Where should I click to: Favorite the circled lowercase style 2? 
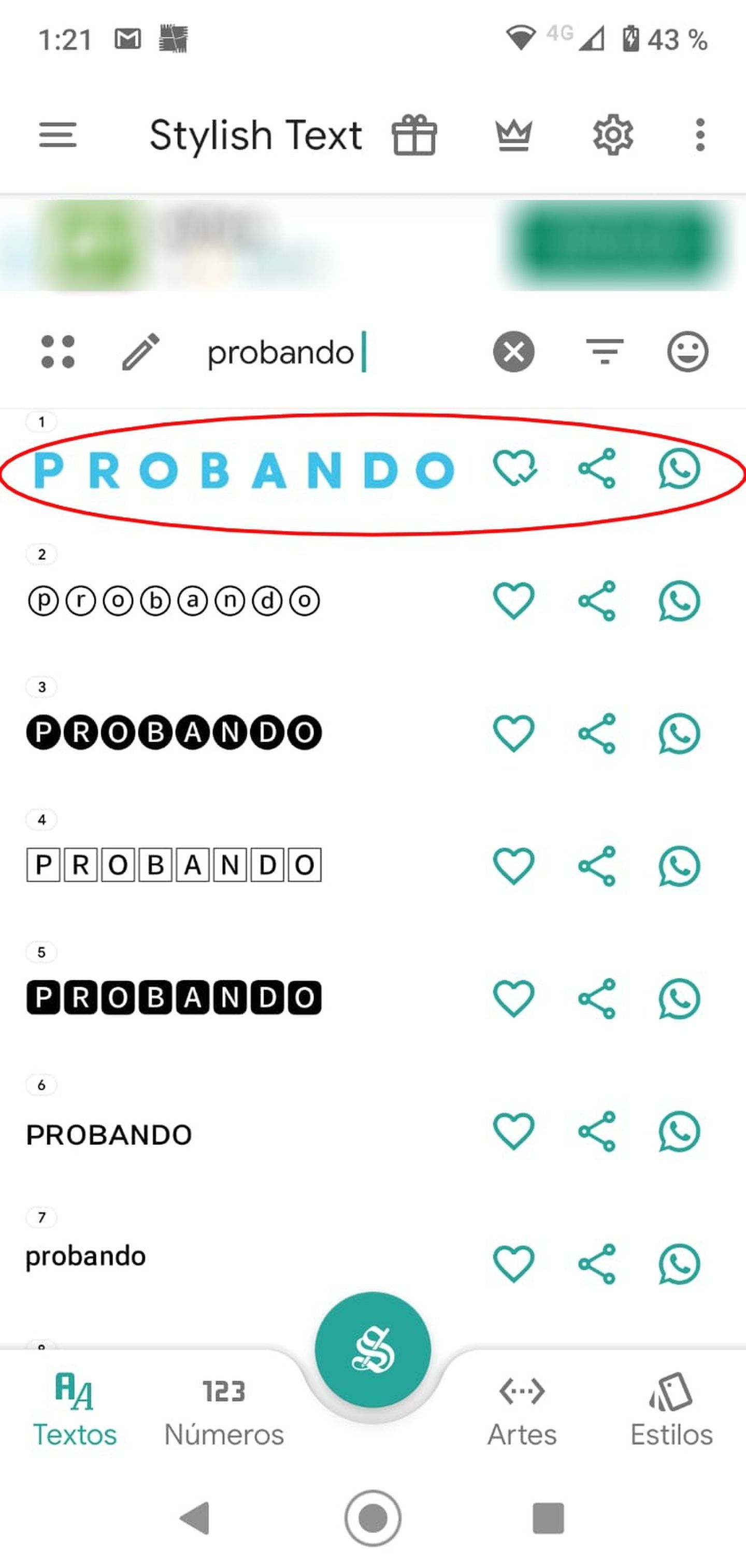pyautogui.click(x=513, y=601)
